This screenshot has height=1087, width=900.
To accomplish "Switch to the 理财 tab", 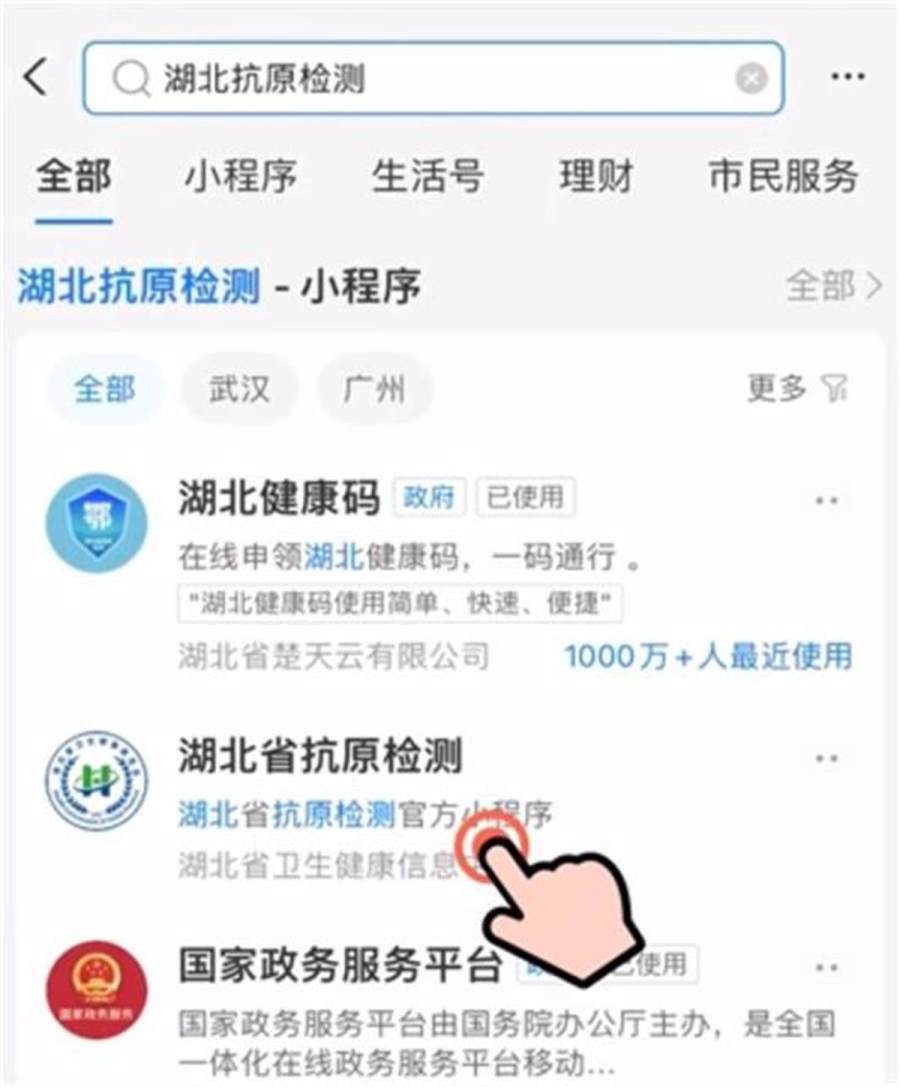I will coord(596,177).
